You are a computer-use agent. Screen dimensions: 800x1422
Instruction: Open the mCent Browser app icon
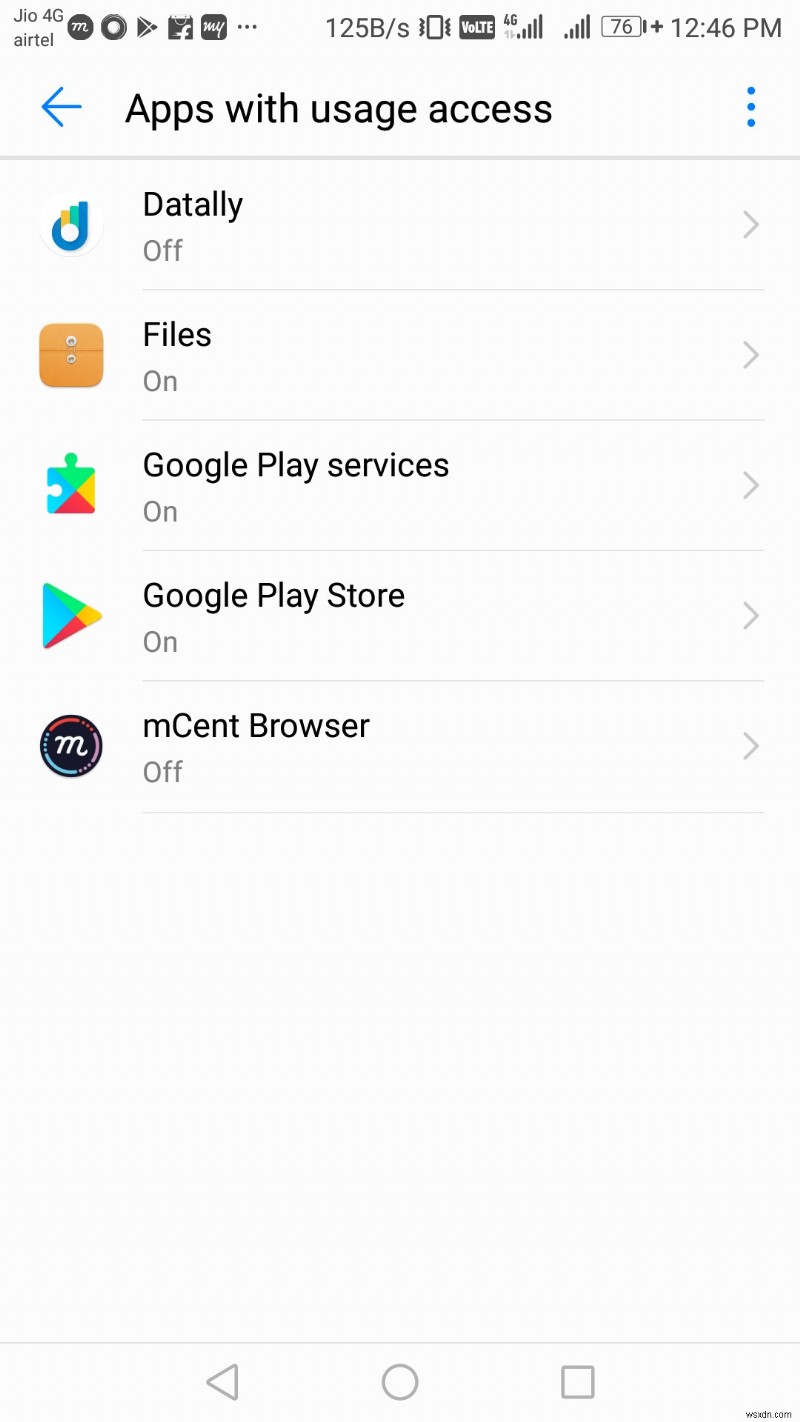pos(70,746)
